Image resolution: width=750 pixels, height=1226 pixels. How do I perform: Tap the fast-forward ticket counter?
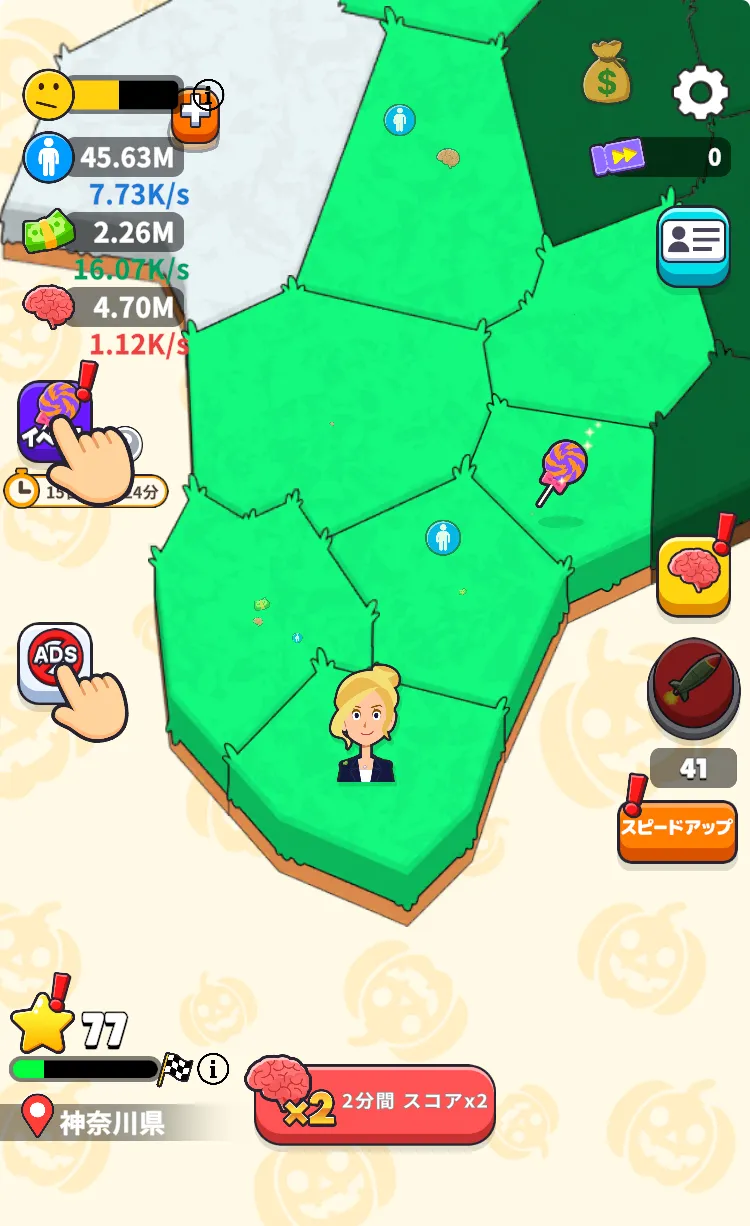[x=660, y=157]
